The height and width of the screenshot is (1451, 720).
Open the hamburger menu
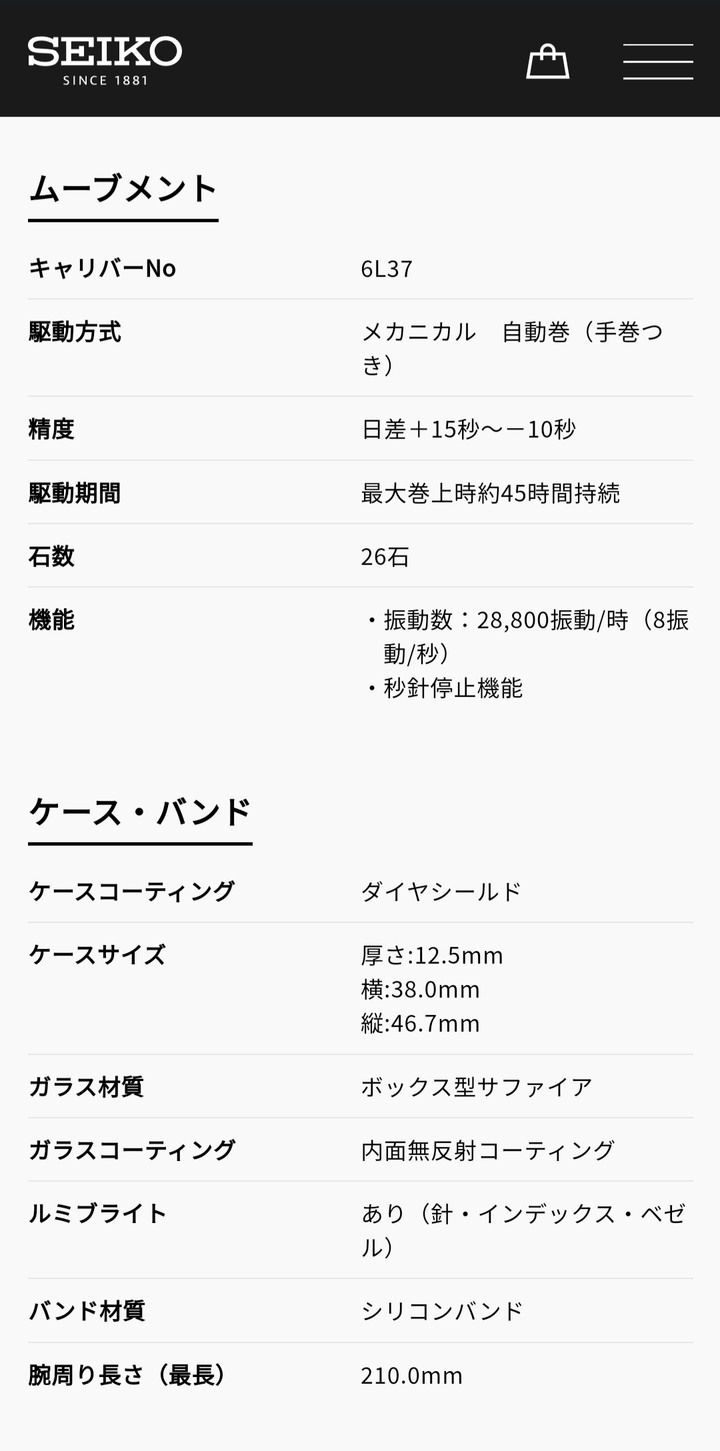coord(657,61)
